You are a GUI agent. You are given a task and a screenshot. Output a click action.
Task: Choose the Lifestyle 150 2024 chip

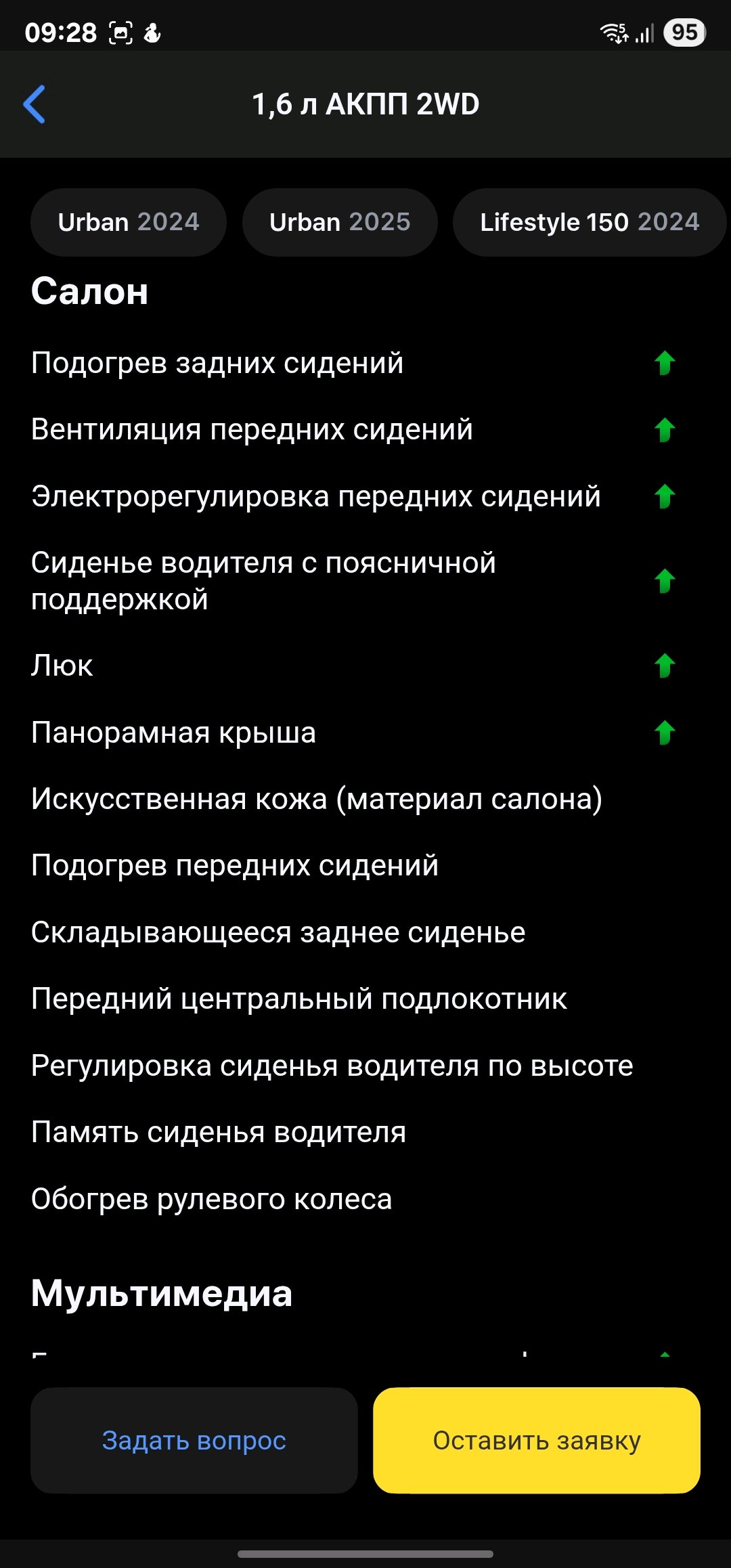590,222
